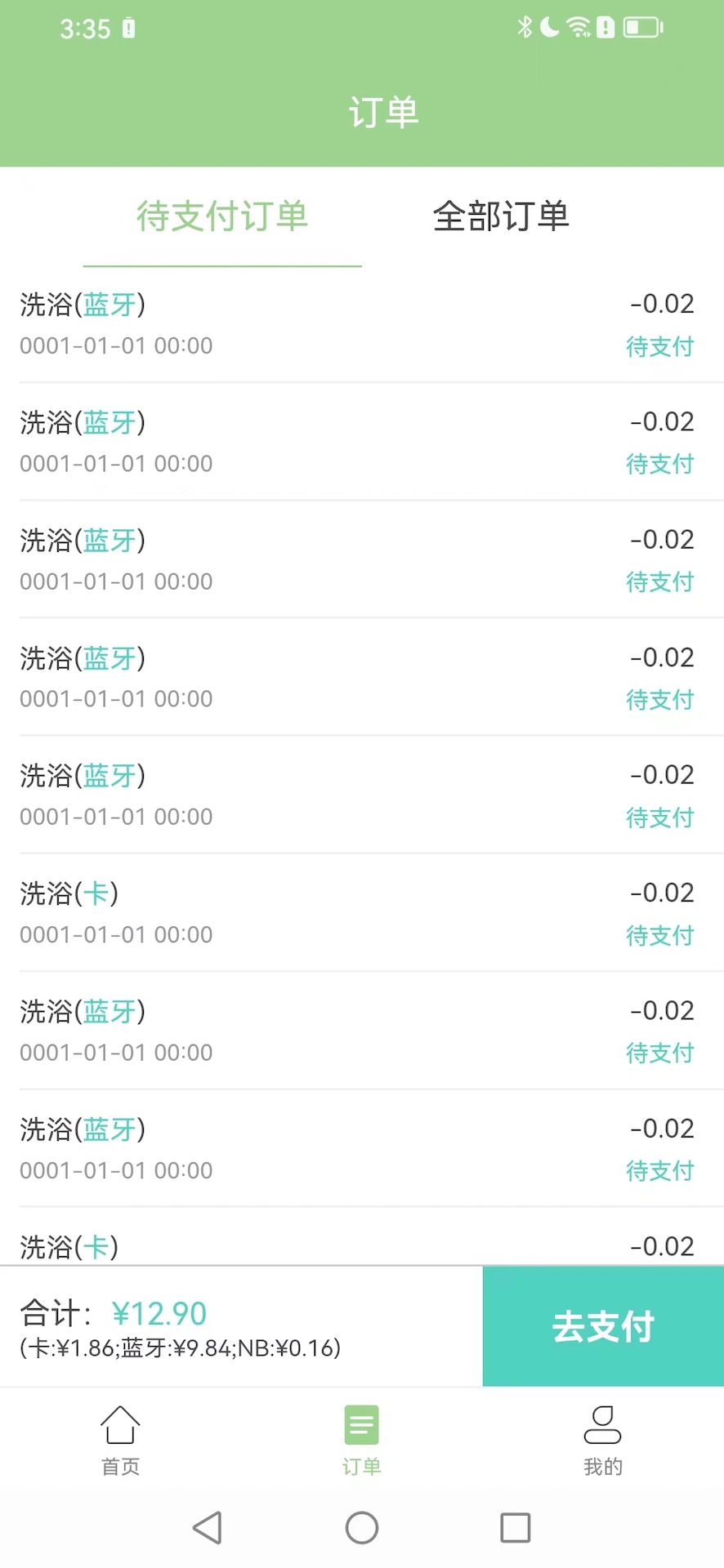
Task: Tap the 去支付 button
Action: (603, 1326)
